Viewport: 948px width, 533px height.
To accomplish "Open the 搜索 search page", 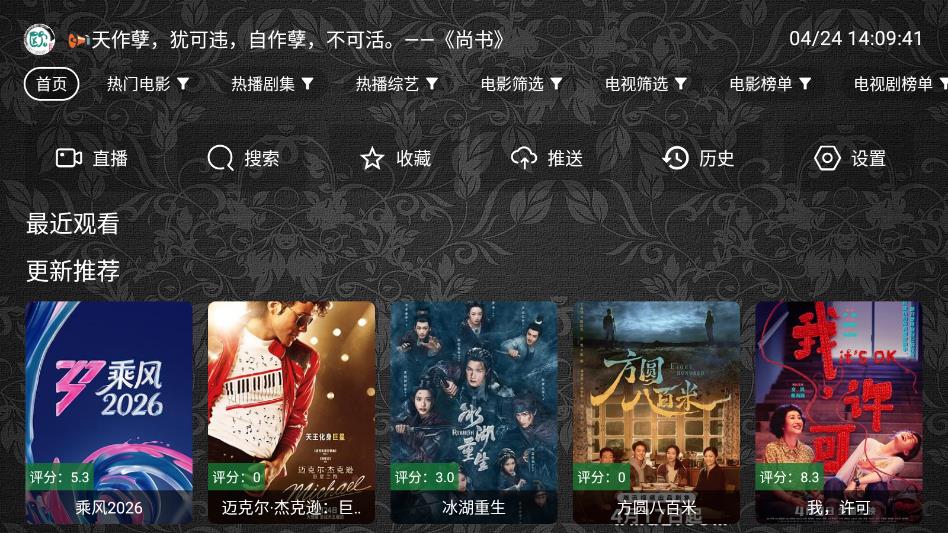I will pos(243,158).
